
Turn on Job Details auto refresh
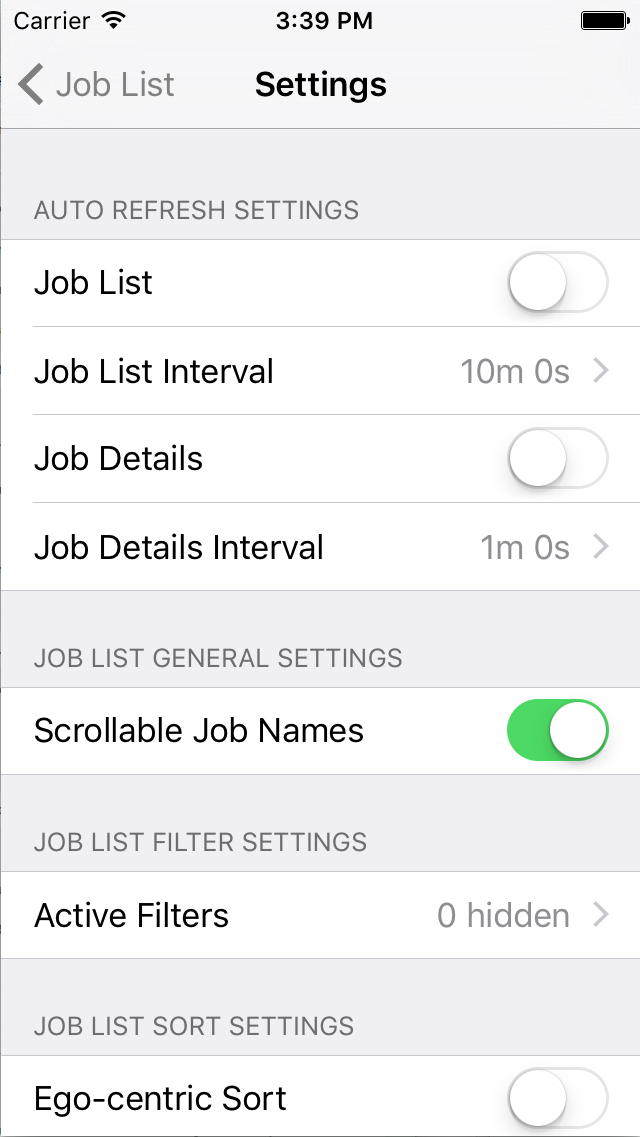click(x=557, y=458)
